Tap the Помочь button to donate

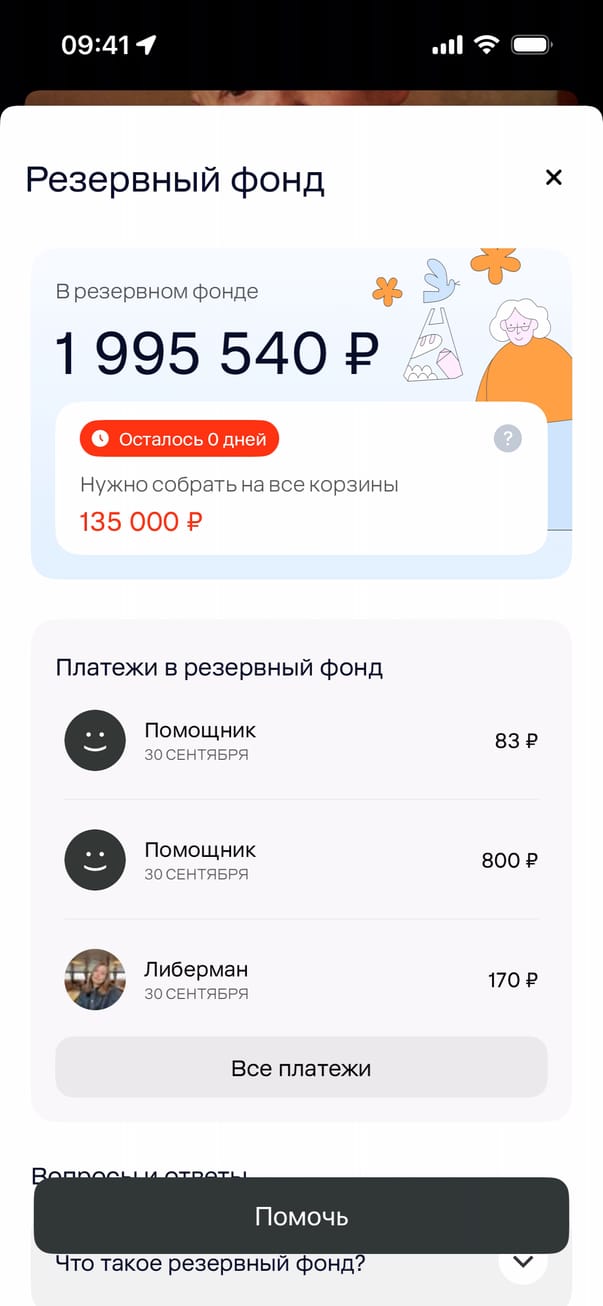click(x=301, y=1216)
